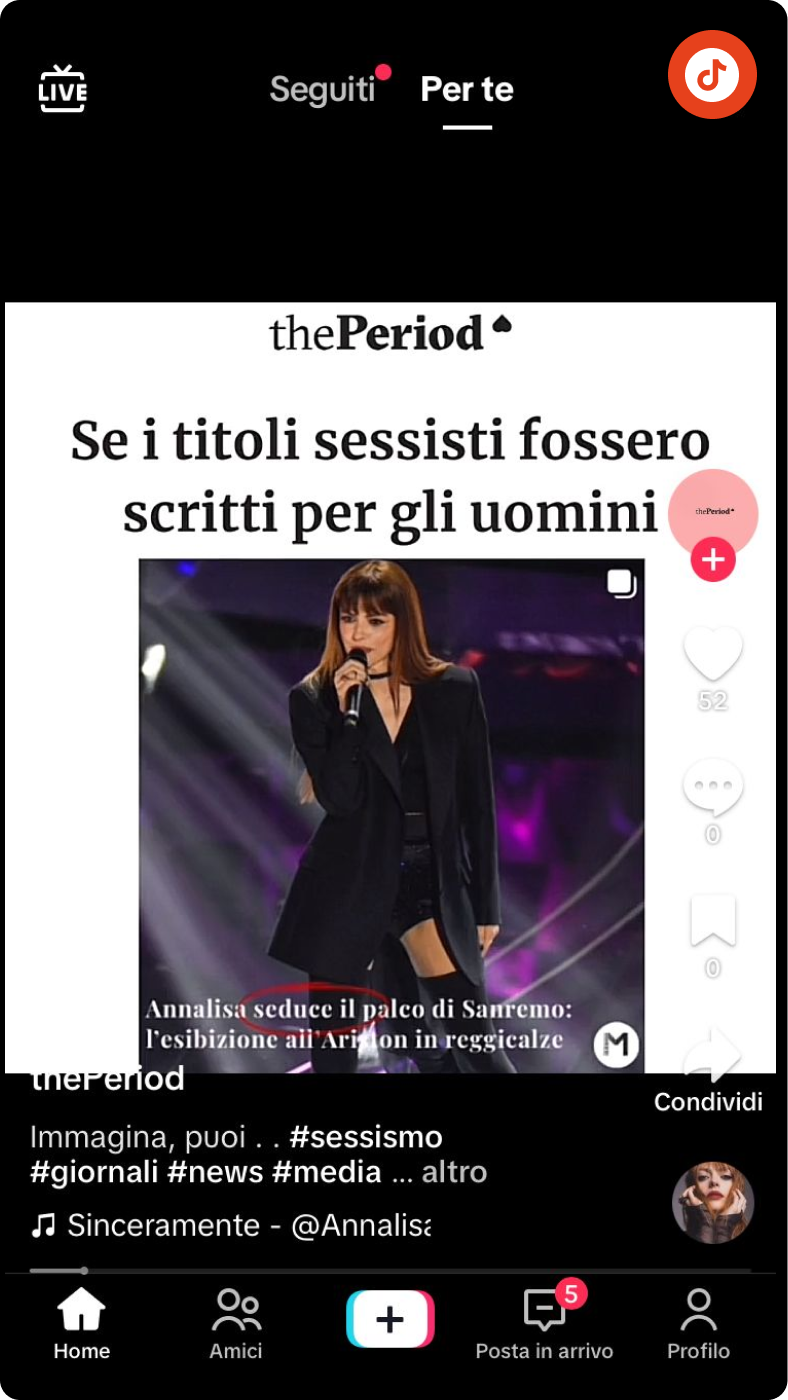Open the comments bubble

click(713, 788)
